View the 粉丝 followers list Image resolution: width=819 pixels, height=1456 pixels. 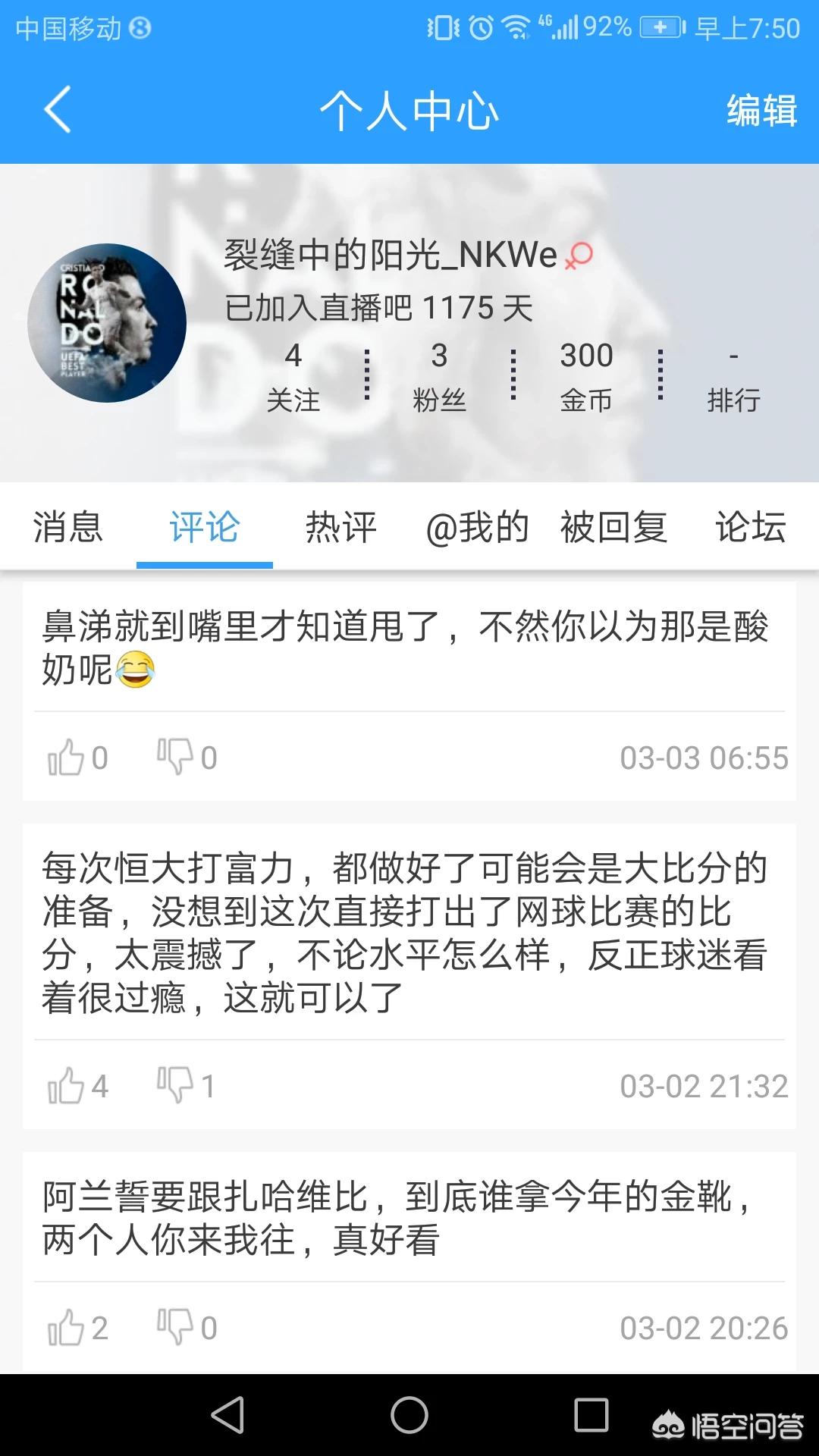[x=439, y=377]
